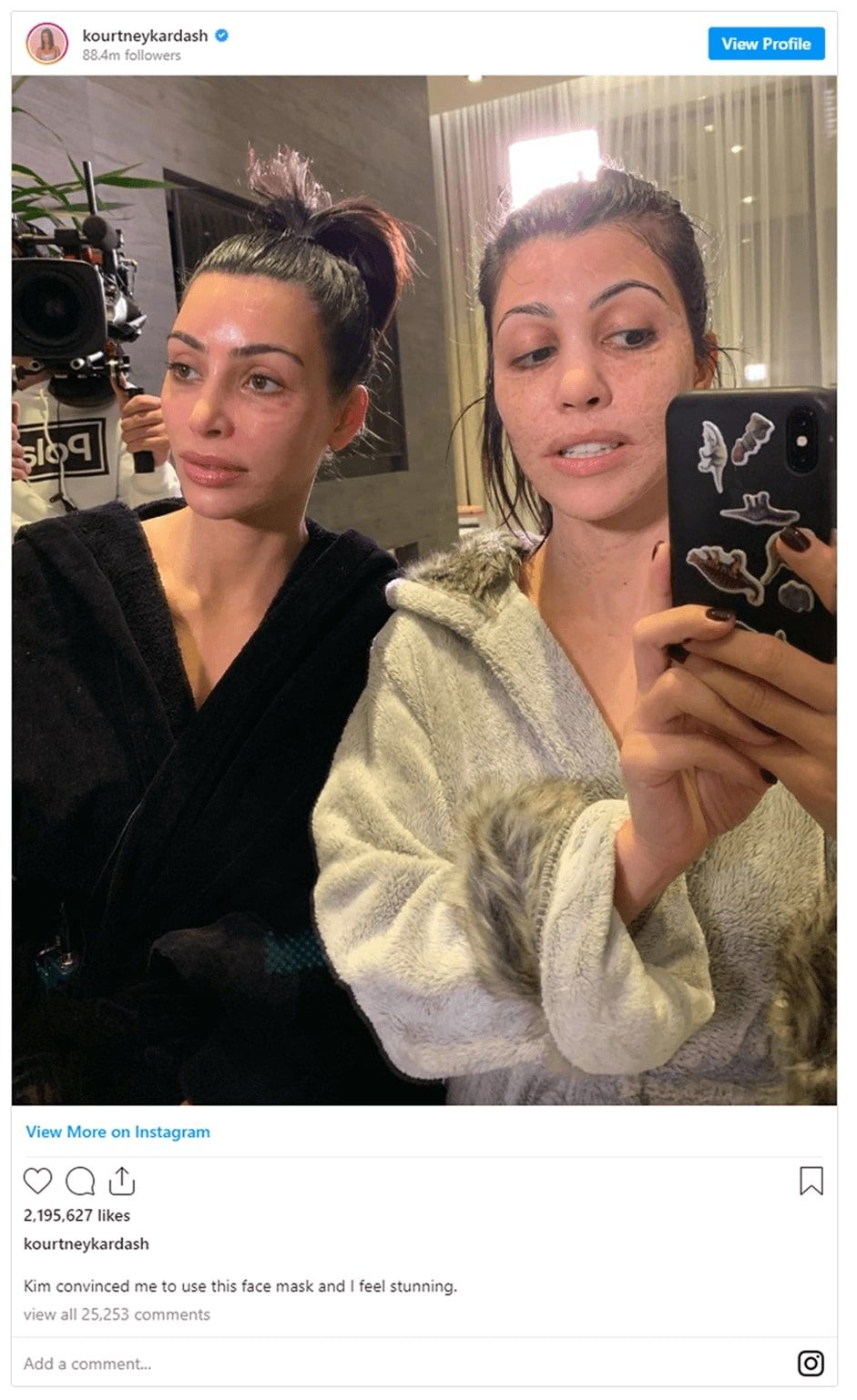
Task: Open the post photo
Action: click(424, 590)
